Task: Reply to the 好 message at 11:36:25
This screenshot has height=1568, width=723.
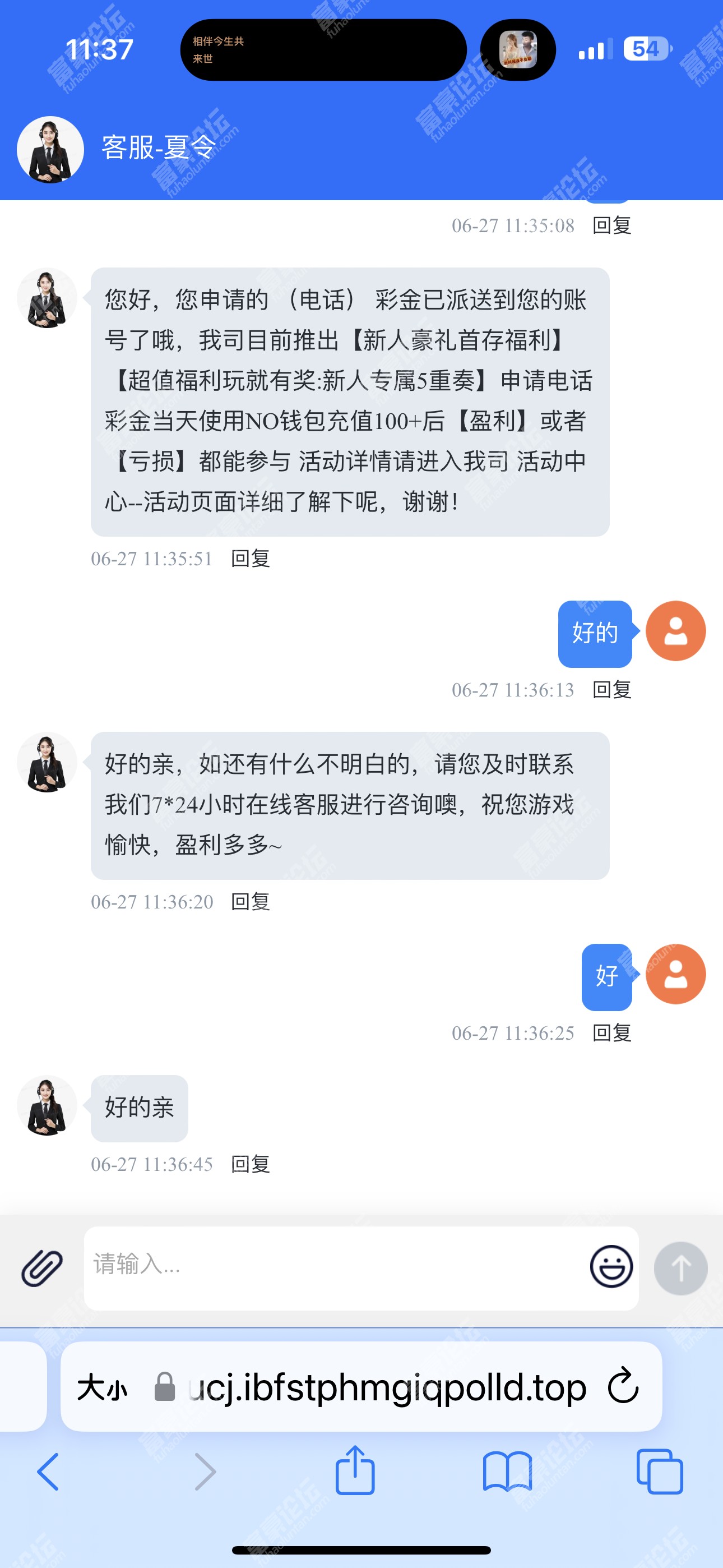Action: [612, 1033]
